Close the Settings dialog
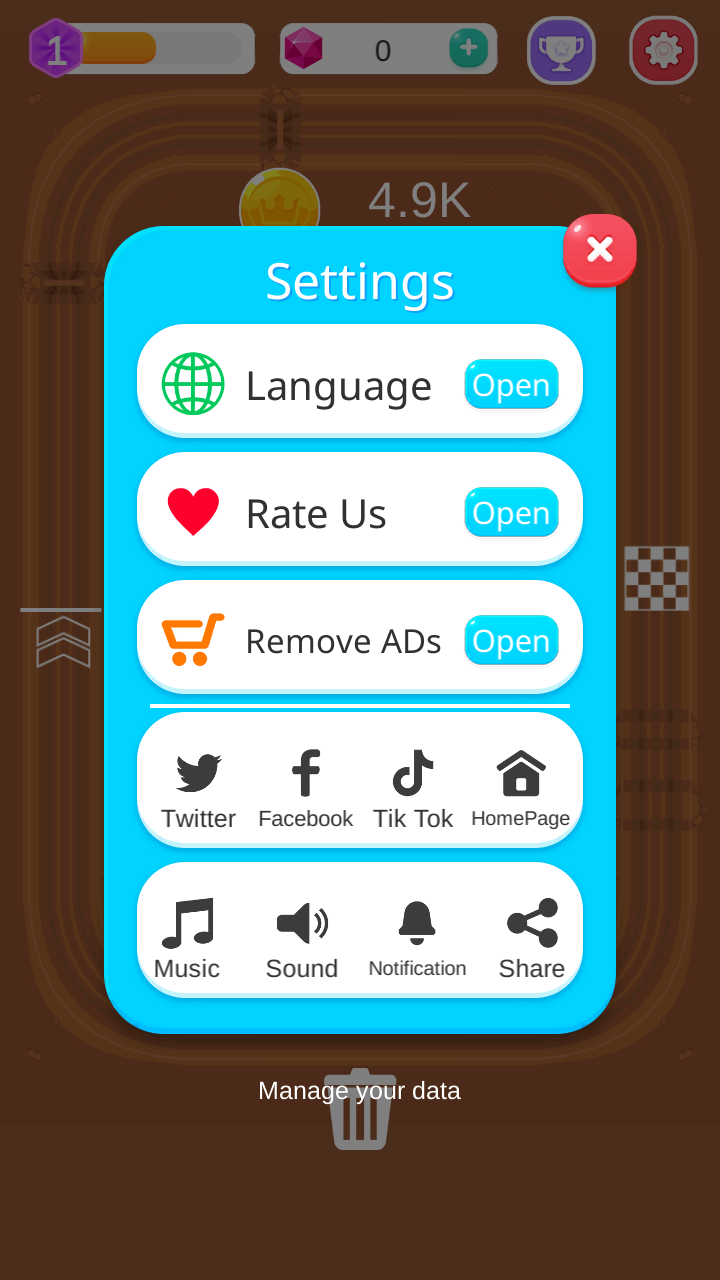Viewport: 720px width, 1280px height. [x=599, y=250]
